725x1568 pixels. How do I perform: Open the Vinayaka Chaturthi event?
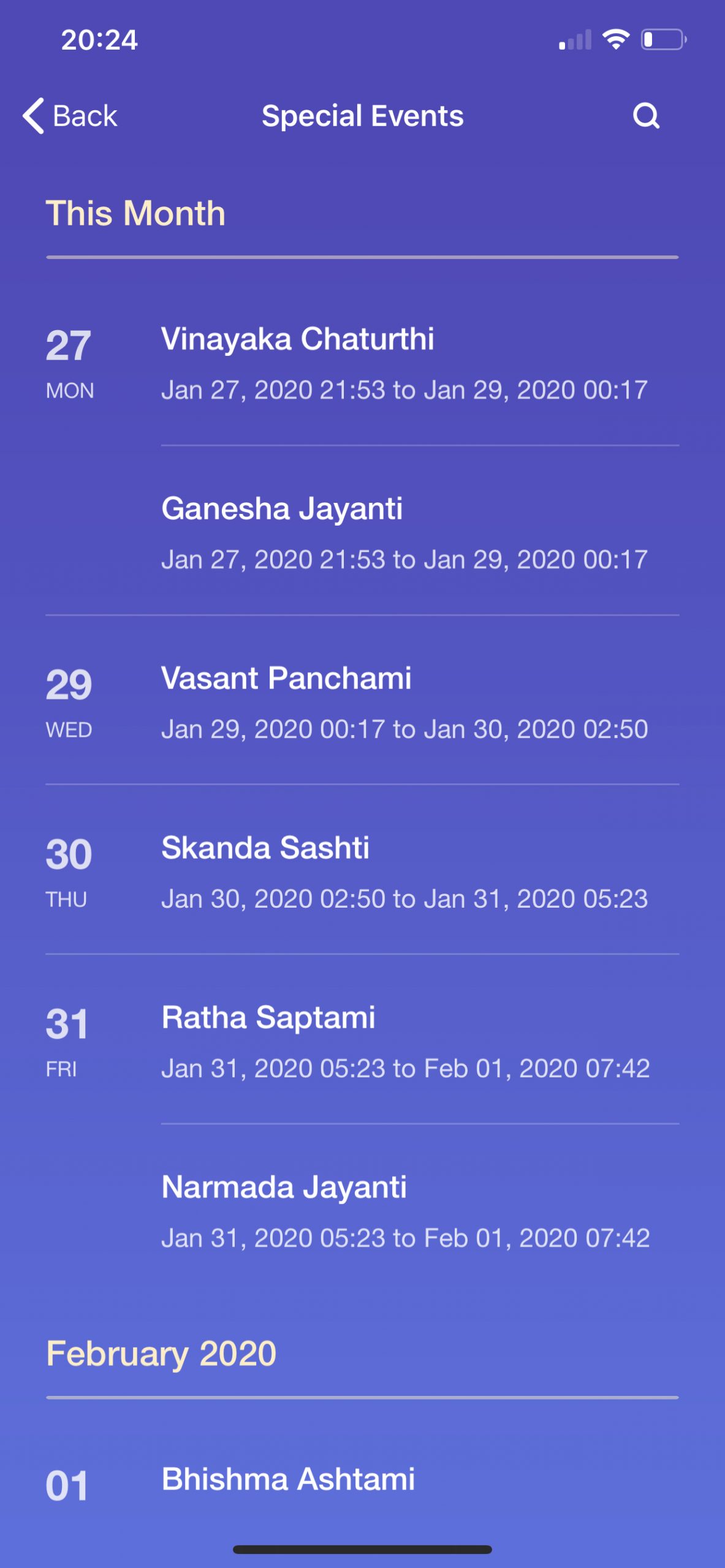(x=299, y=339)
